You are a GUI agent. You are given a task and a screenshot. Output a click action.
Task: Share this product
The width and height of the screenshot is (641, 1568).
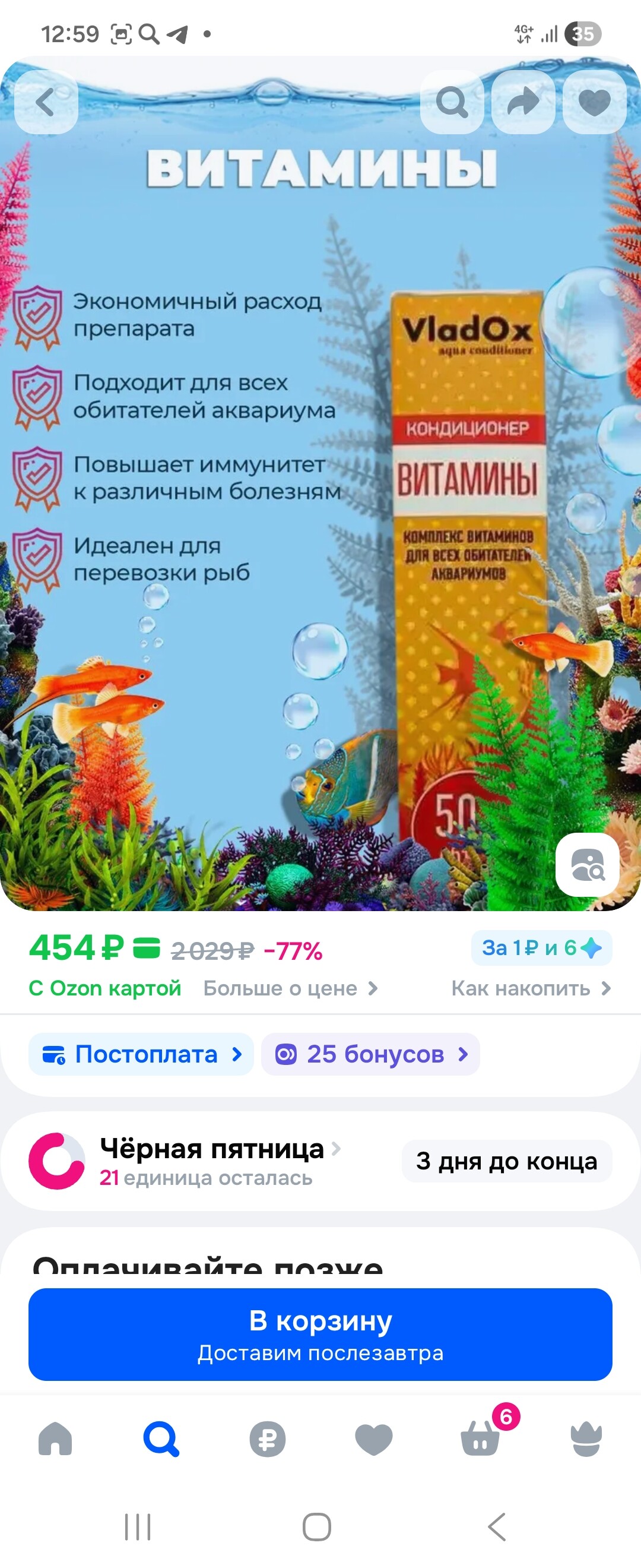pos(523,102)
